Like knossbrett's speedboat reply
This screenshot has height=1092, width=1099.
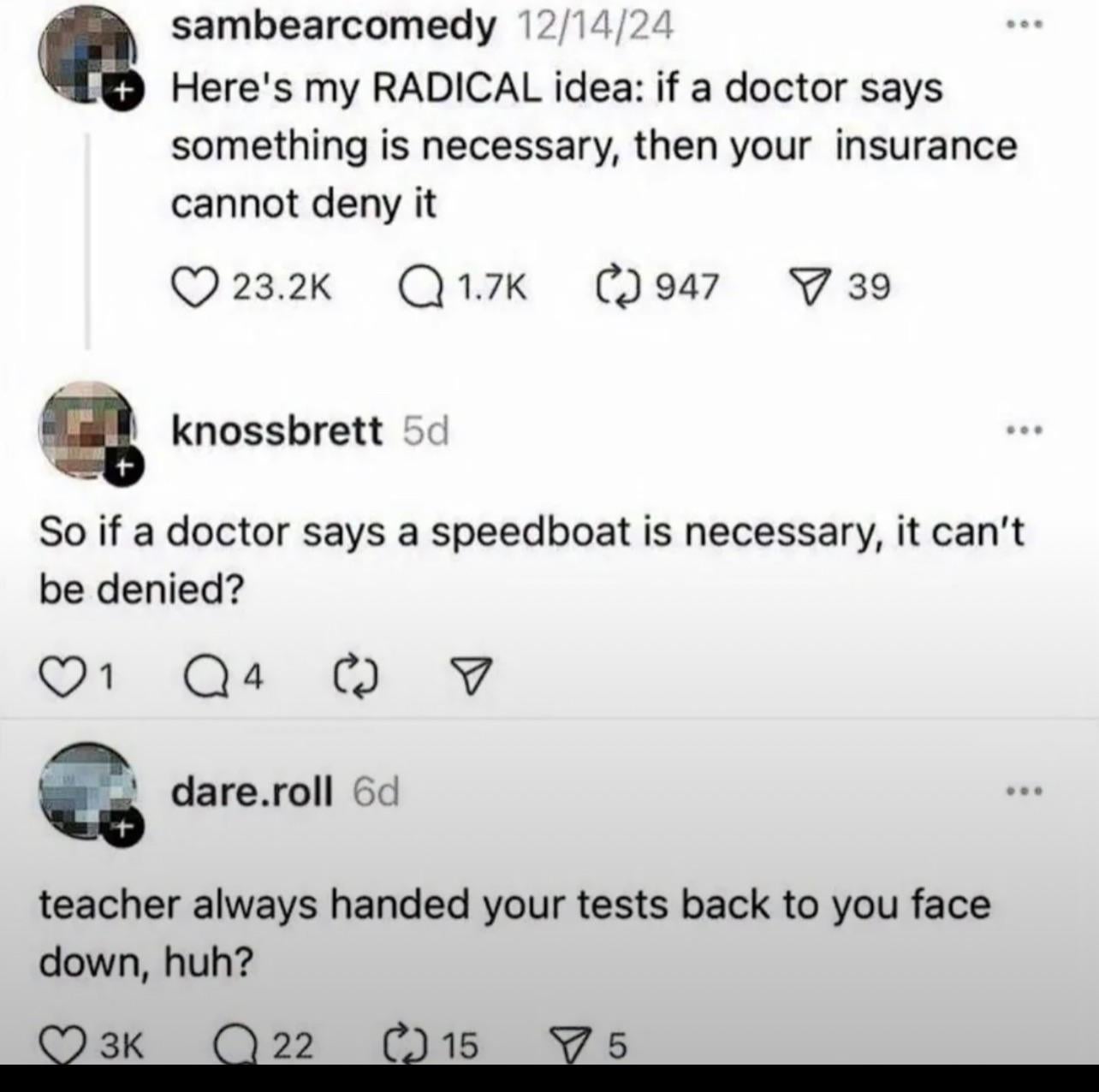pyautogui.click(x=58, y=679)
